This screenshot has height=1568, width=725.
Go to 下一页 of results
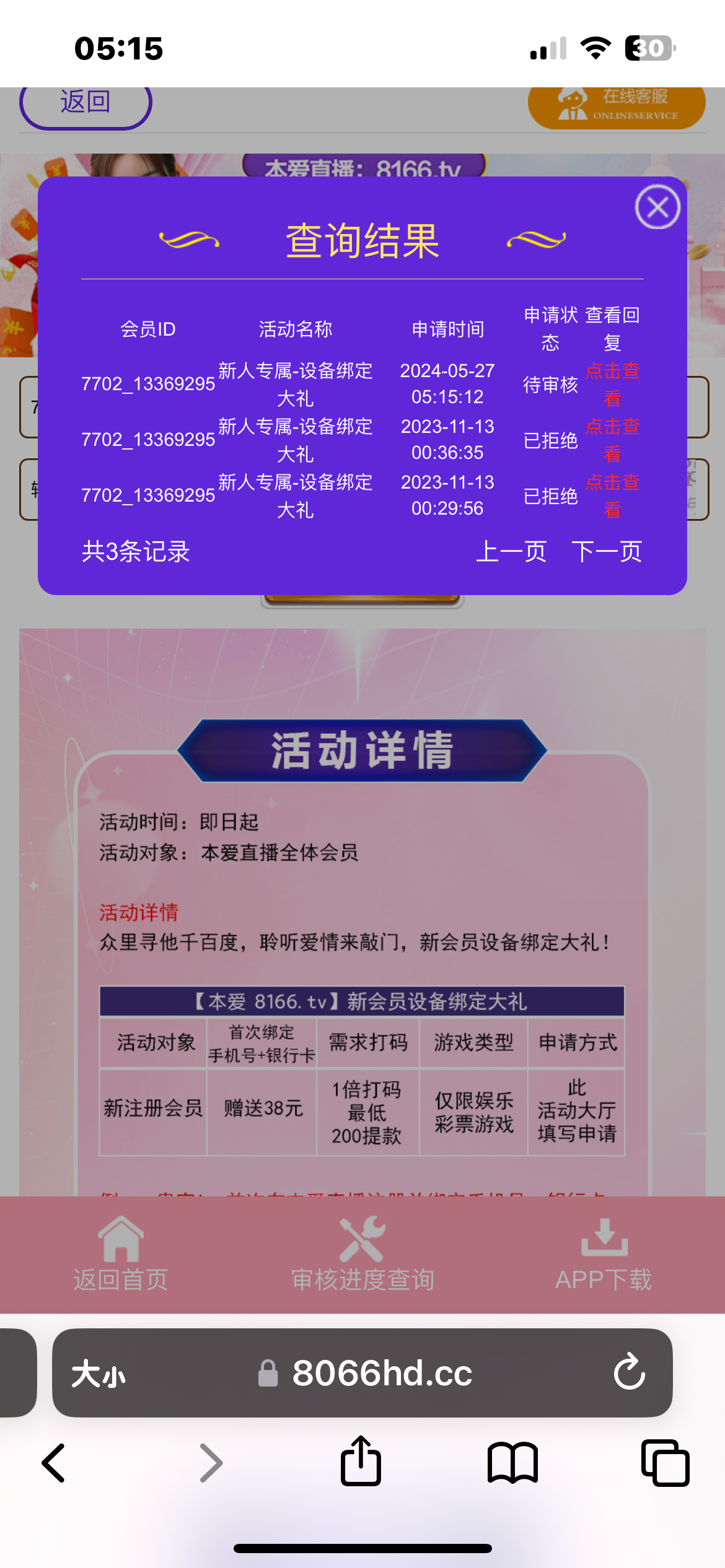pyautogui.click(x=607, y=551)
